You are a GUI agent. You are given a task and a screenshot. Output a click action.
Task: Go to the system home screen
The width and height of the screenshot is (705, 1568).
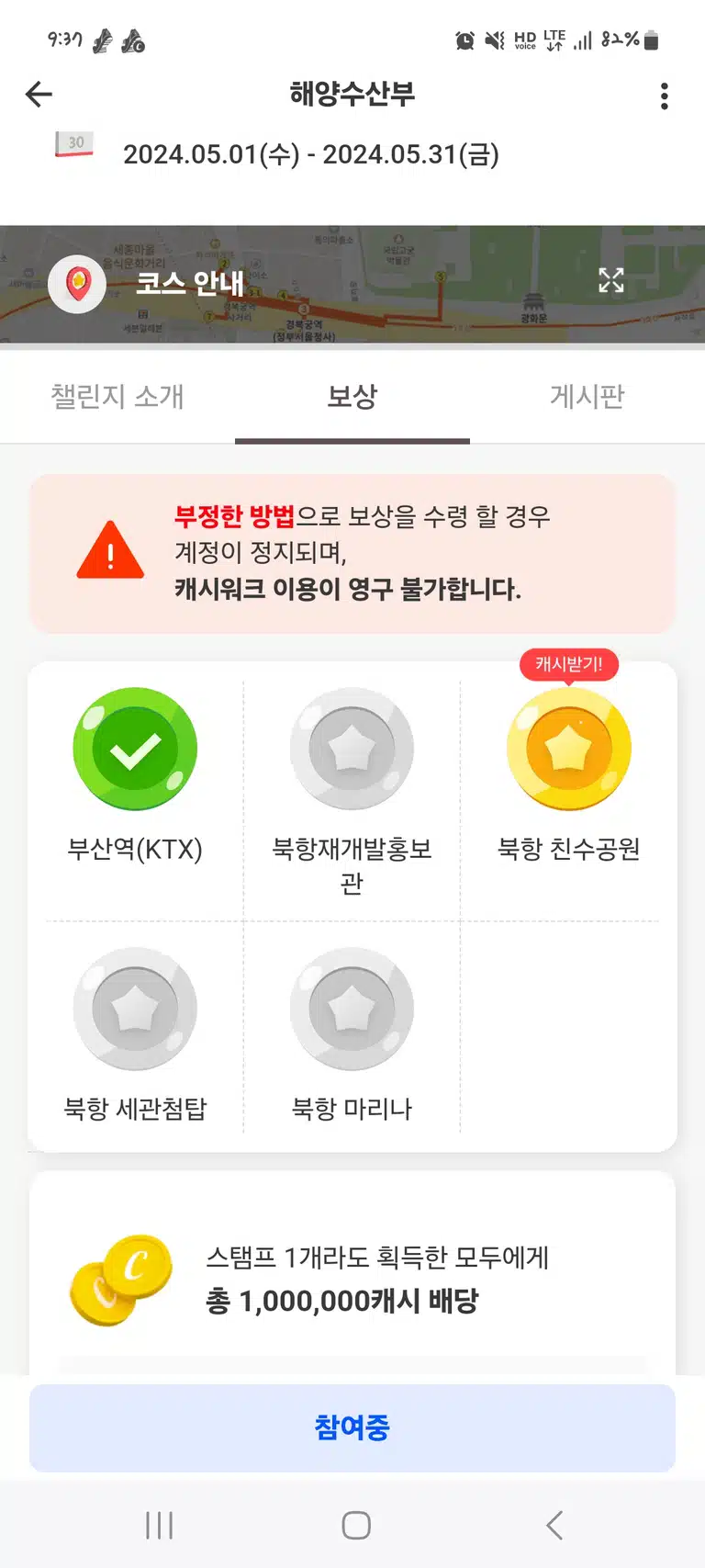[356, 1525]
